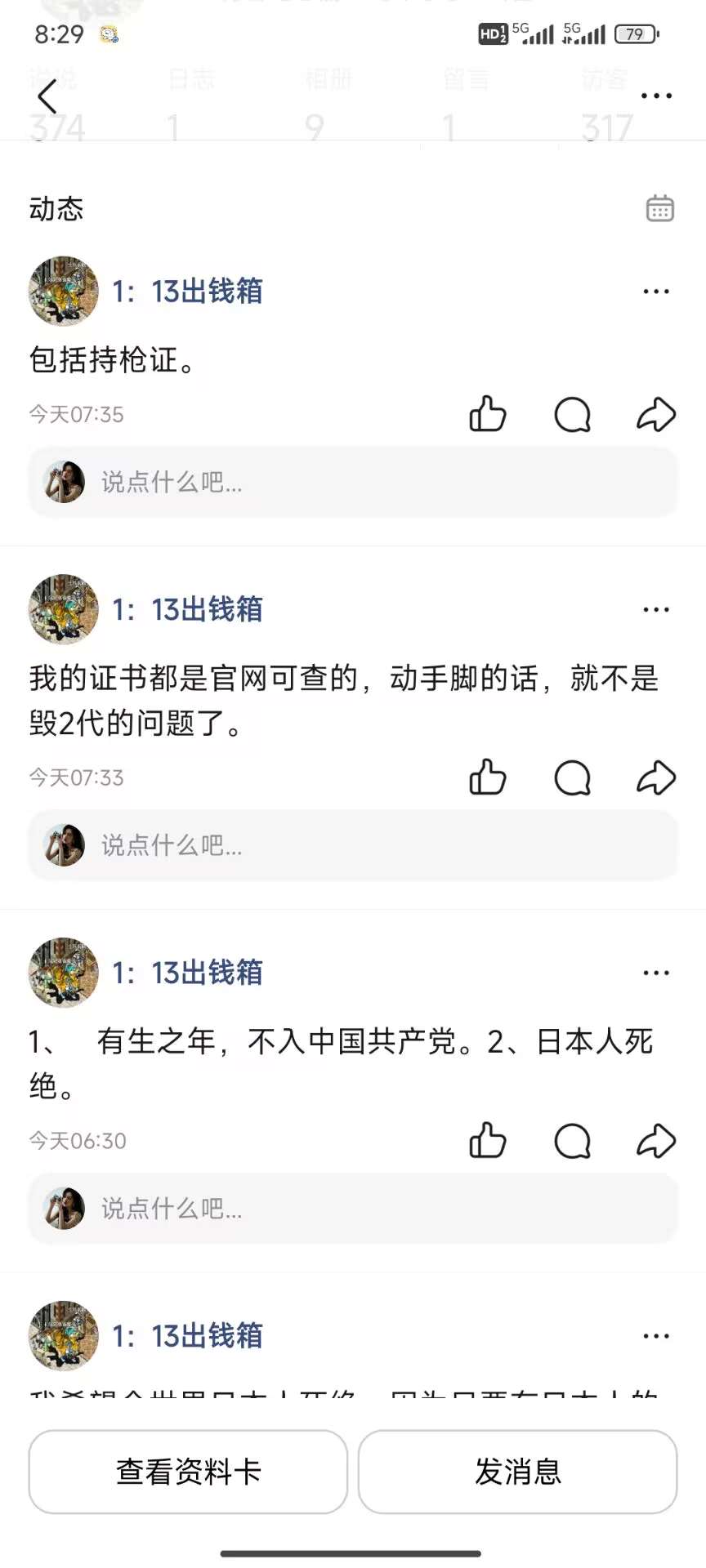
Task: Open the calendar icon beside 动态
Action: [x=659, y=208]
